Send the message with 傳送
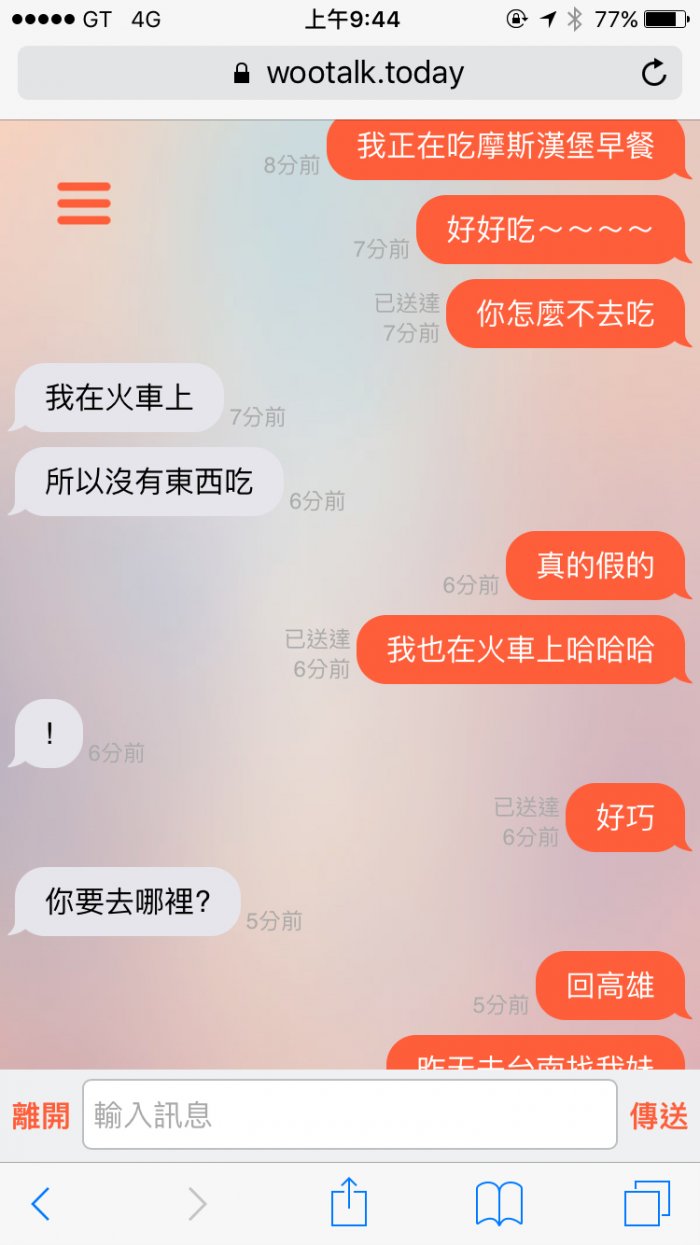 659,1116
